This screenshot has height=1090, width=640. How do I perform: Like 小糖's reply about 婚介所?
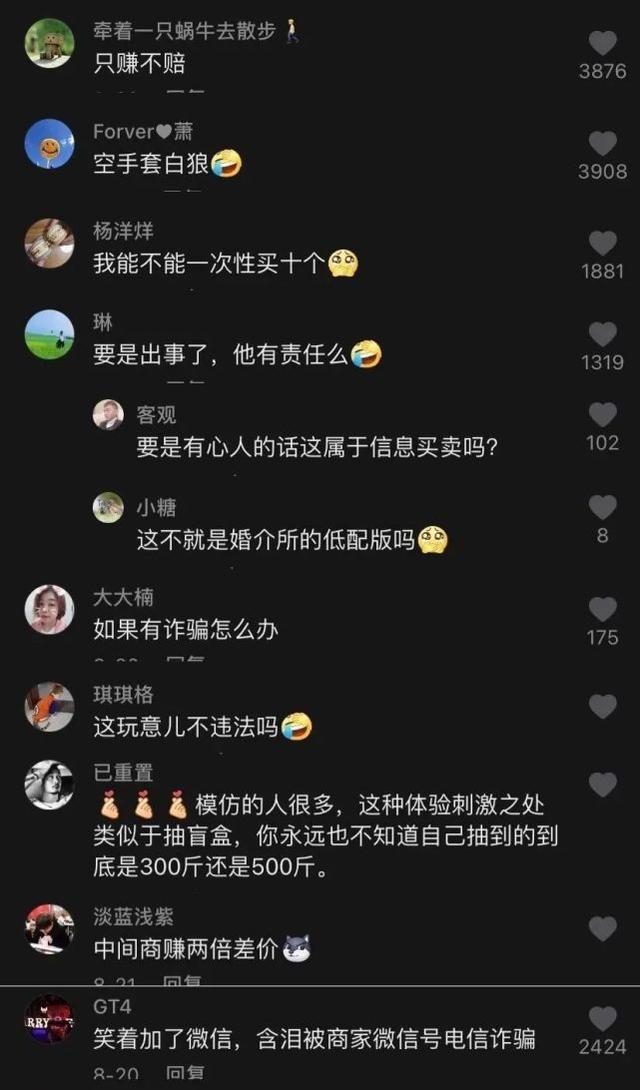tap(602, 508)
